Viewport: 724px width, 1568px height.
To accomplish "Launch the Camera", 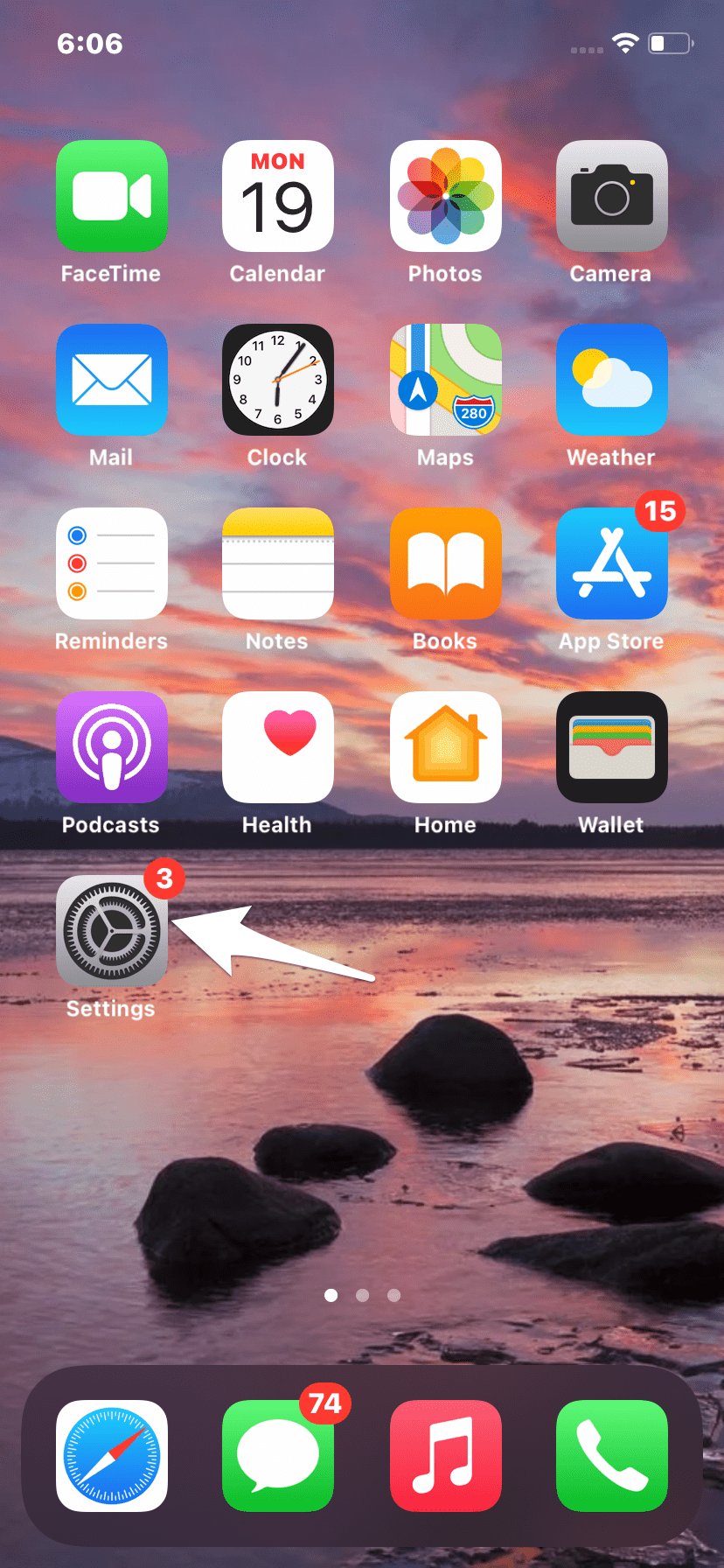I will [611, 196].
